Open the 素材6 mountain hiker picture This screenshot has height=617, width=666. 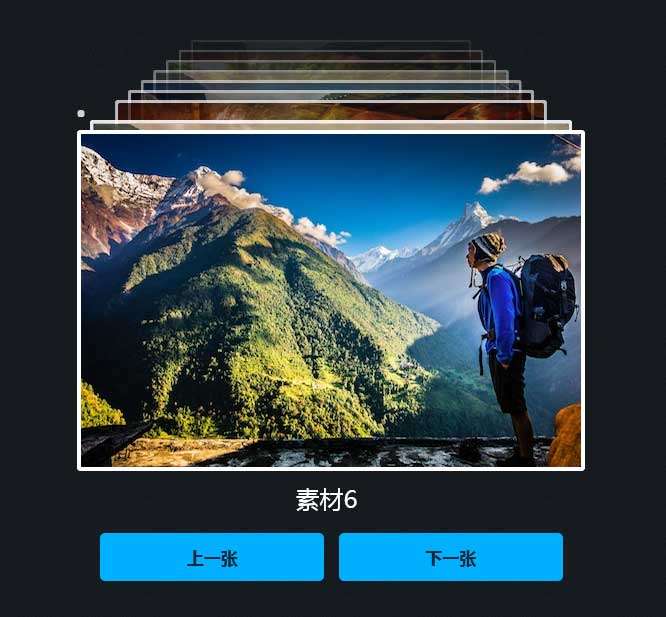pyautogui.click(x=330, y=300)
